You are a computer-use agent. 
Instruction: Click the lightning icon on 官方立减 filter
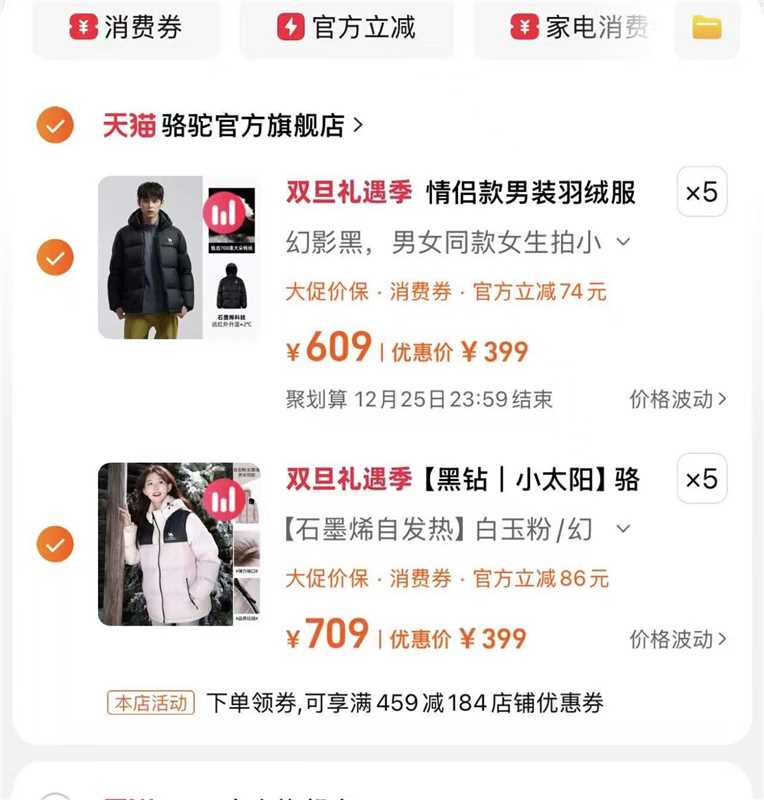288,29
